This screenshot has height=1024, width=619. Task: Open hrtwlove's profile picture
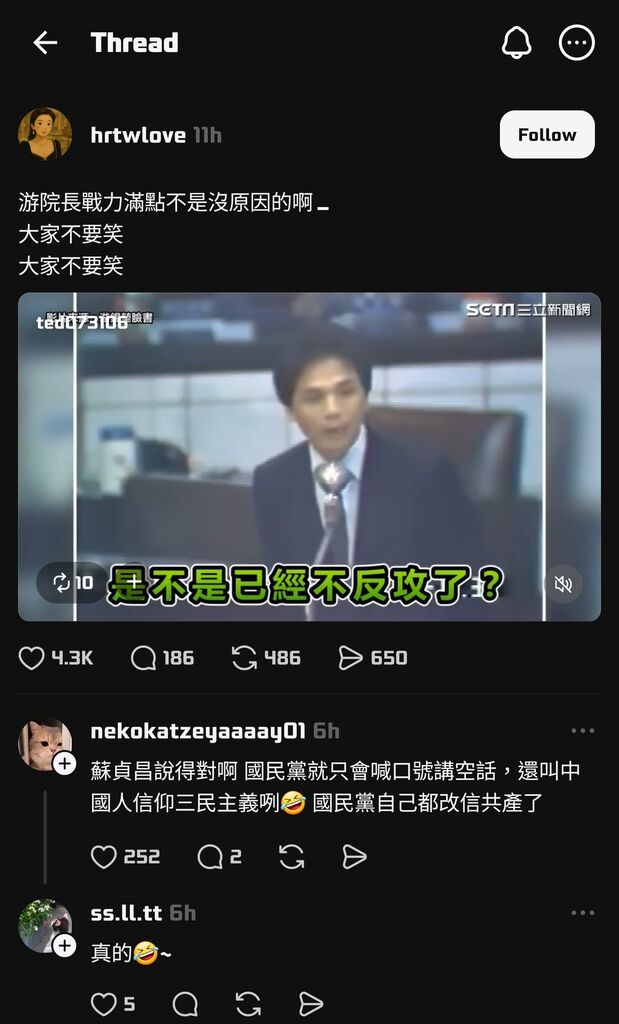(x=45, y=134)
